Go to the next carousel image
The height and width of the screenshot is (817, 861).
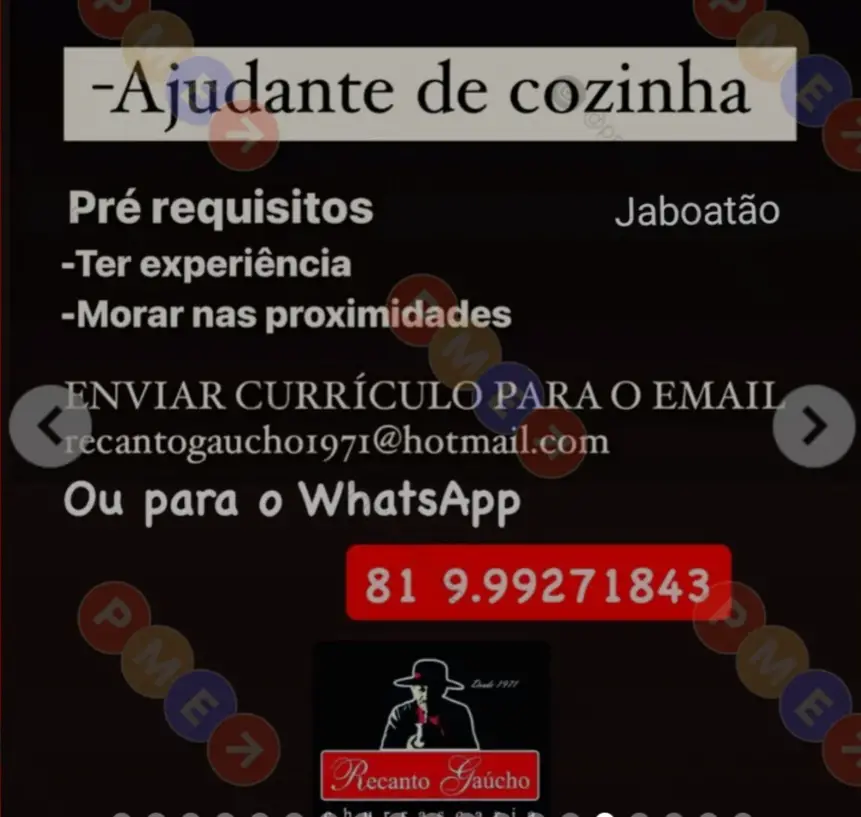(x=814, y=427)
